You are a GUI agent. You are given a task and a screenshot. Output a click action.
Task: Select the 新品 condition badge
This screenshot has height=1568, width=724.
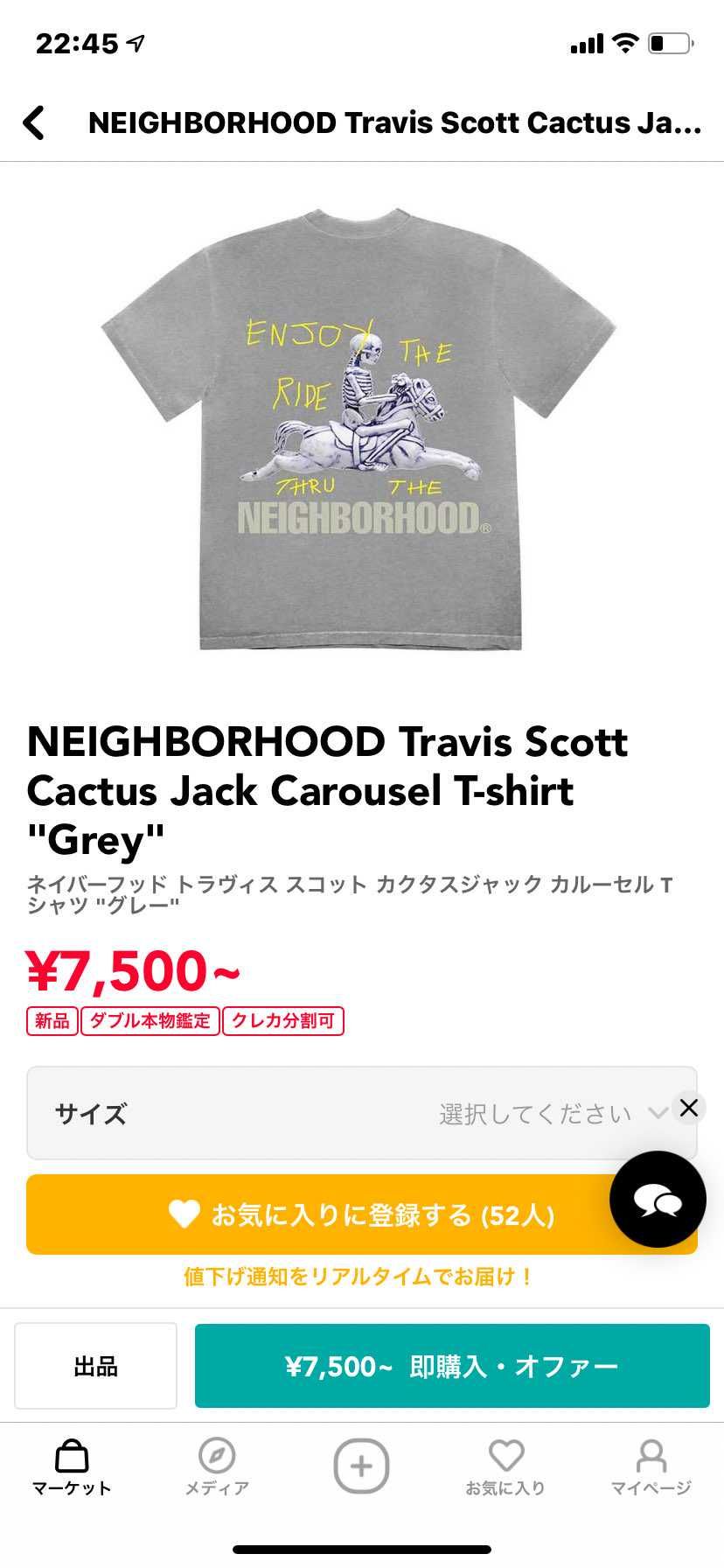coord(52,1021)
